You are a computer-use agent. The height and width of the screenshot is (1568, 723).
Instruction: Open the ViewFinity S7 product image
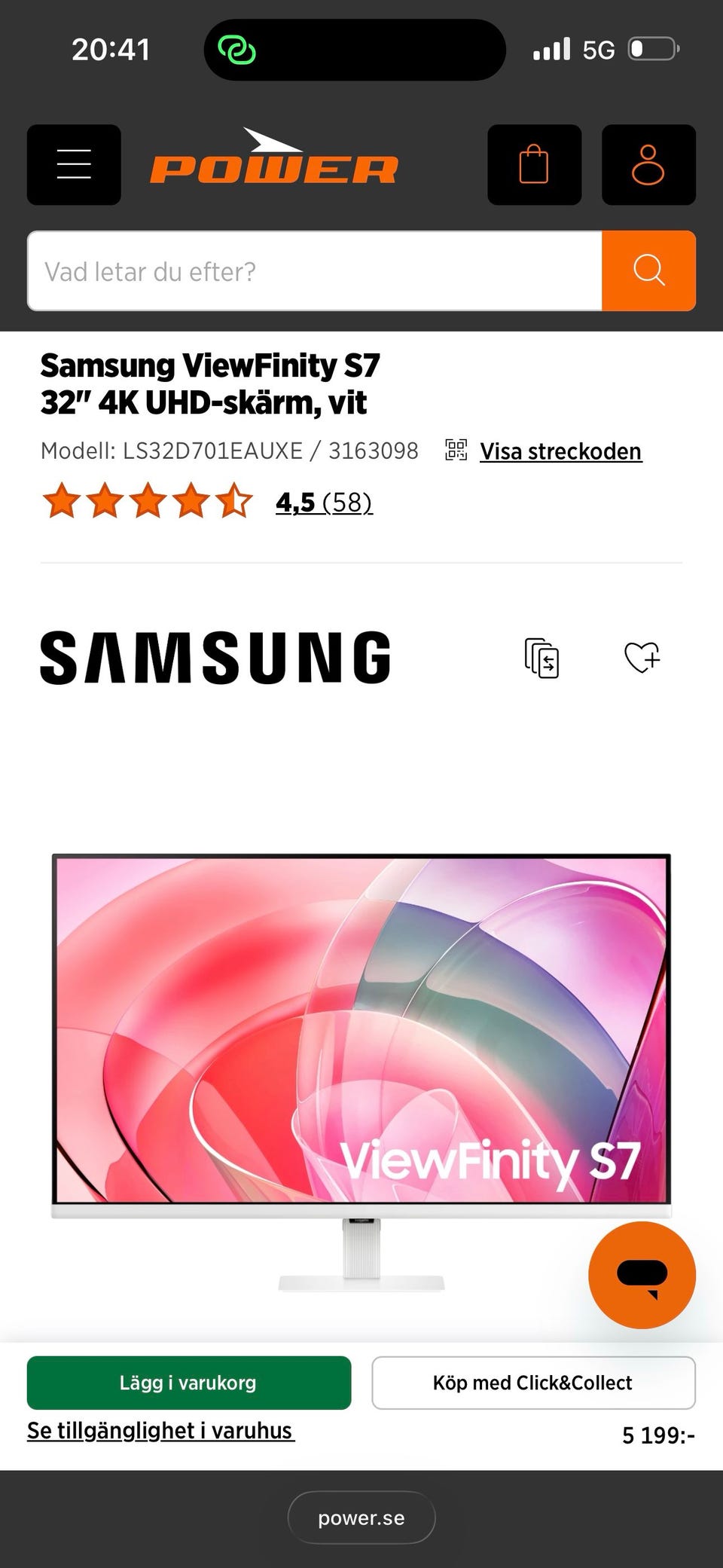pyautogui.click(x=361, y=1072)
